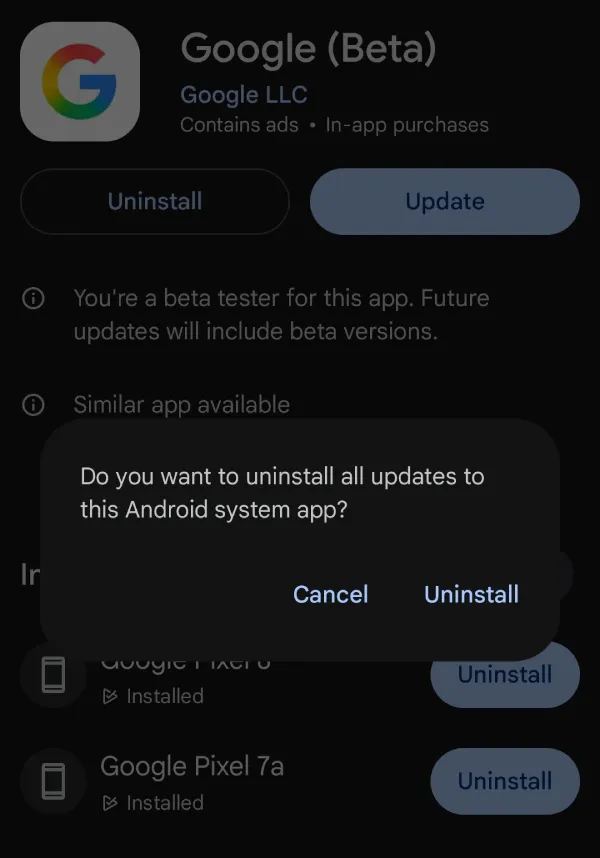Tap Uninstall next to the app header

click(x=155, y=201)
